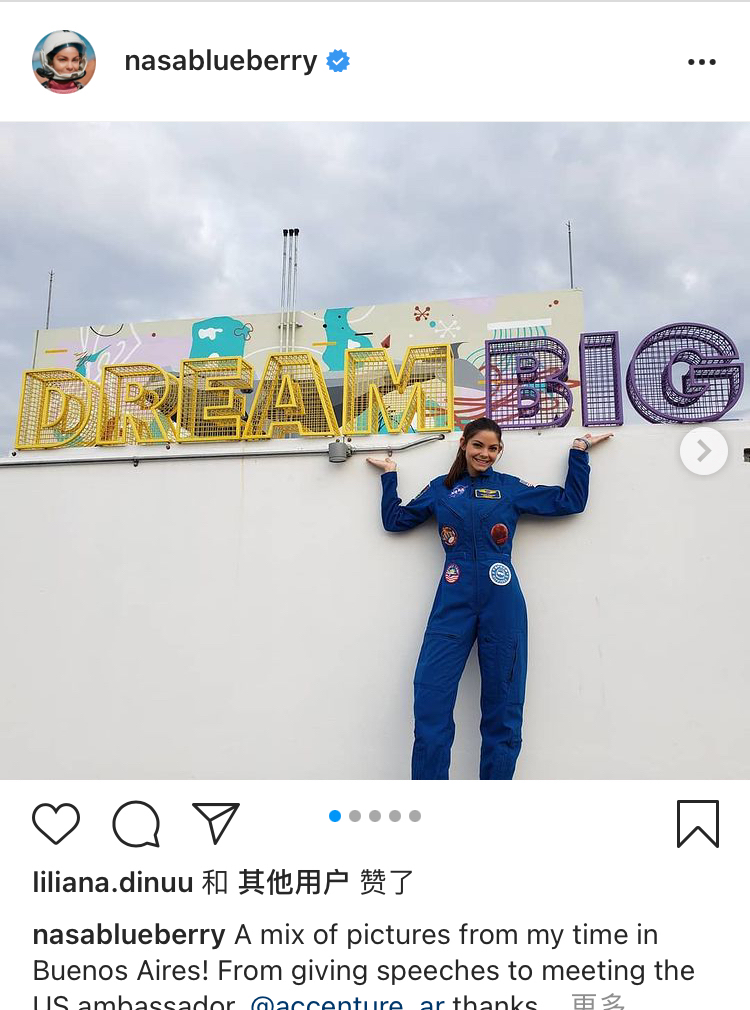The image size is (750, 1010).
Task: Share this post via the paper plane
Action: [216, 823]
